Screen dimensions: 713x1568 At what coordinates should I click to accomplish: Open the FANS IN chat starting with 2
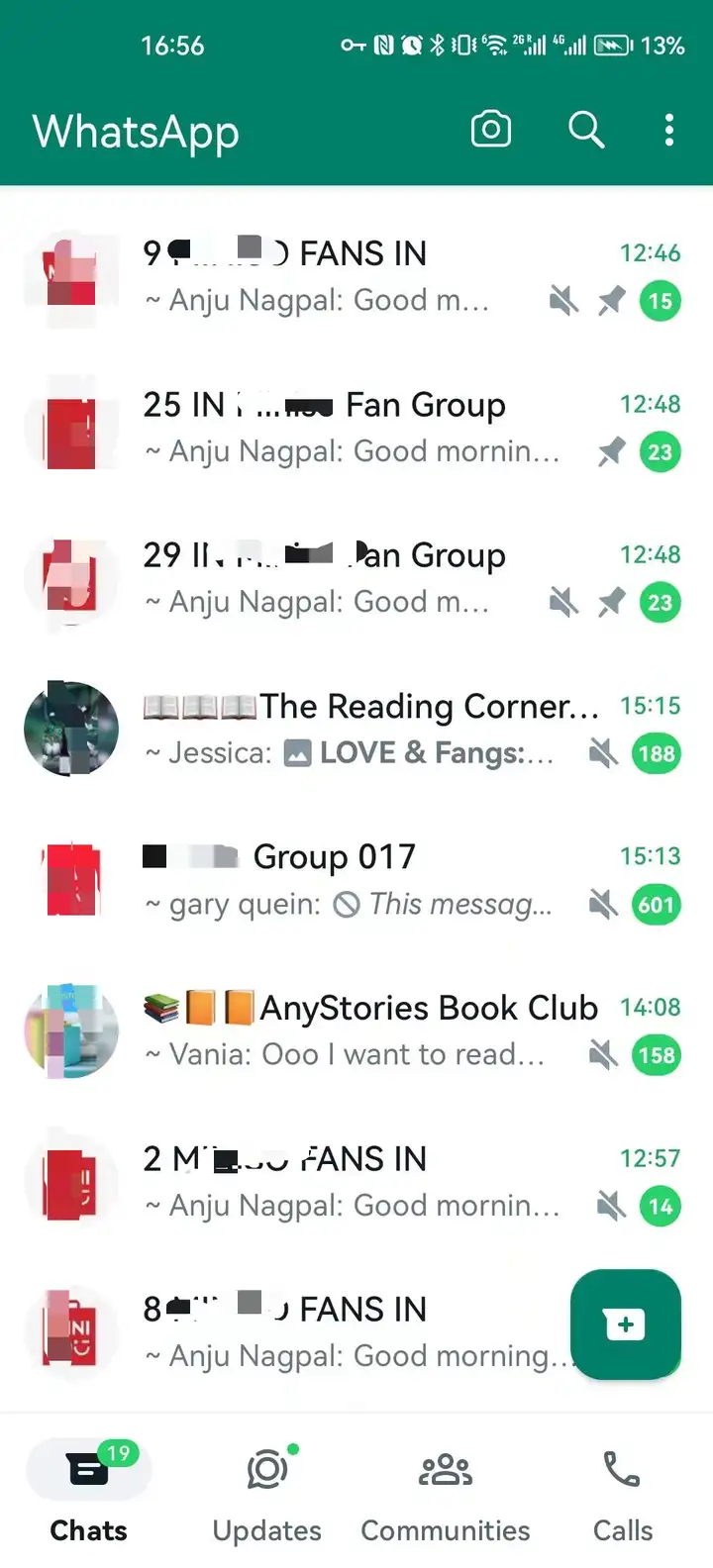point(376,1181)
